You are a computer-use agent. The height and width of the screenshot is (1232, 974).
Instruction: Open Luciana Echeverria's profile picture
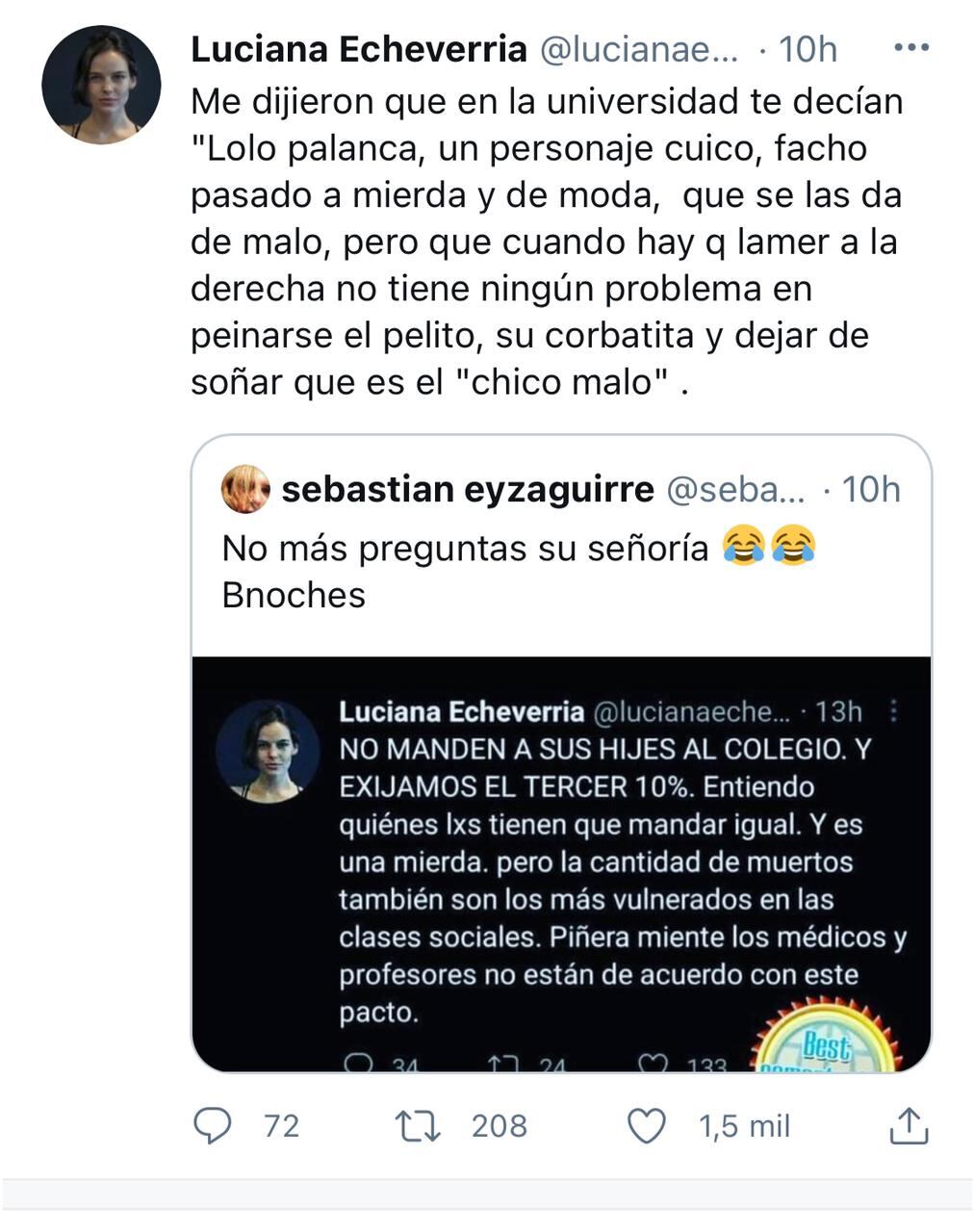100,86
